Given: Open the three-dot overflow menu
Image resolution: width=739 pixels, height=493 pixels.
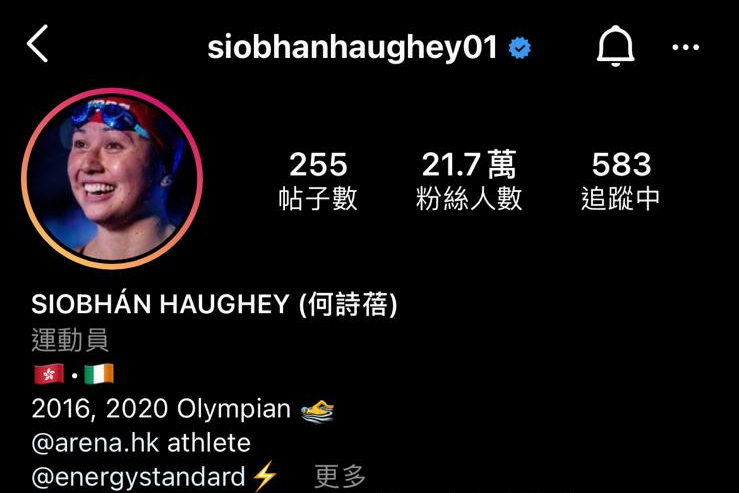Looking at the screenshot, I should [x=686, y=47].
